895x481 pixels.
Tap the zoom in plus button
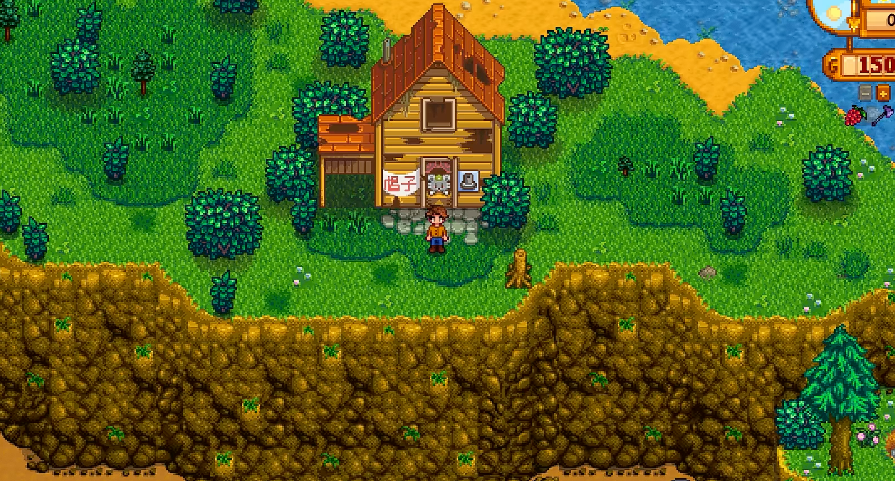(x=883, y=93)
